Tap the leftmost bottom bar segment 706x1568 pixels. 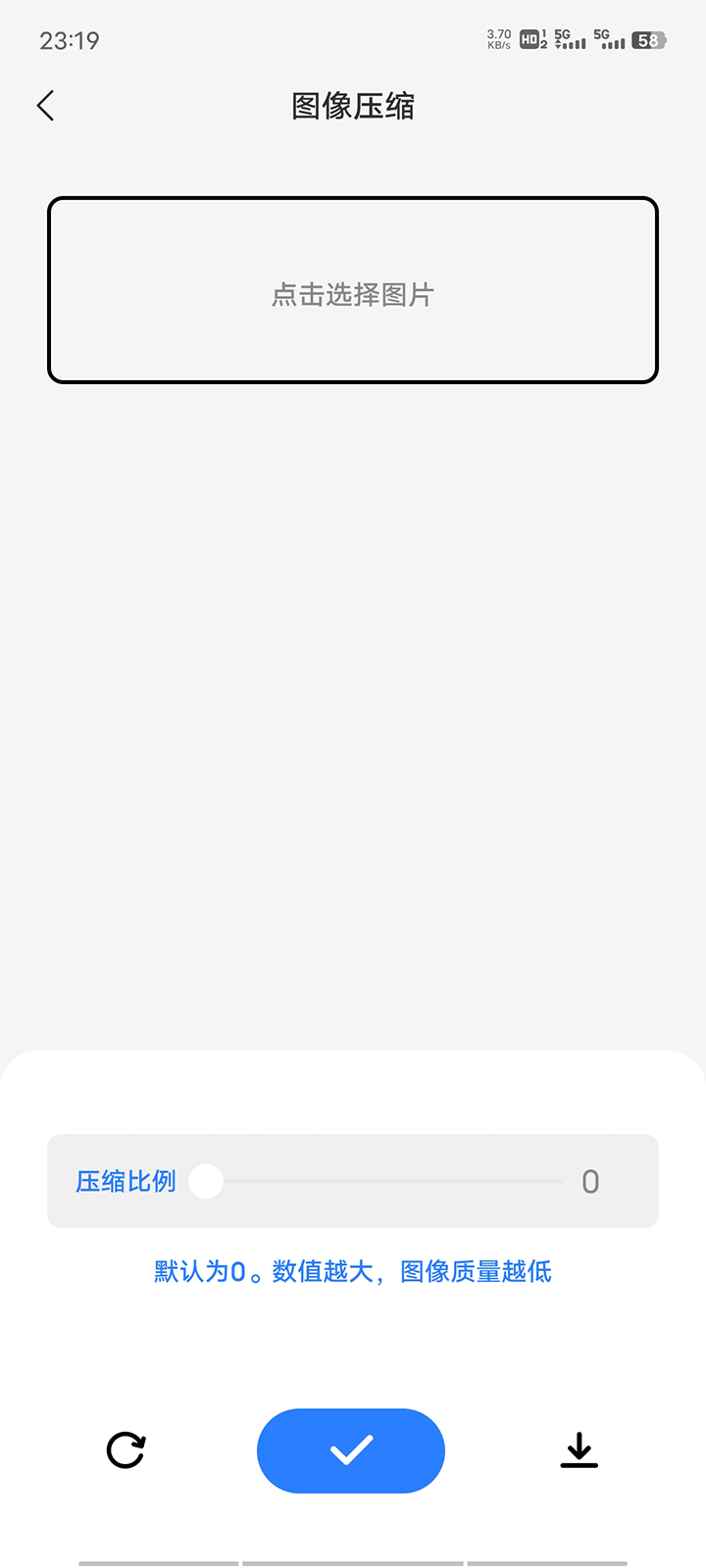tap(158, 1558)
